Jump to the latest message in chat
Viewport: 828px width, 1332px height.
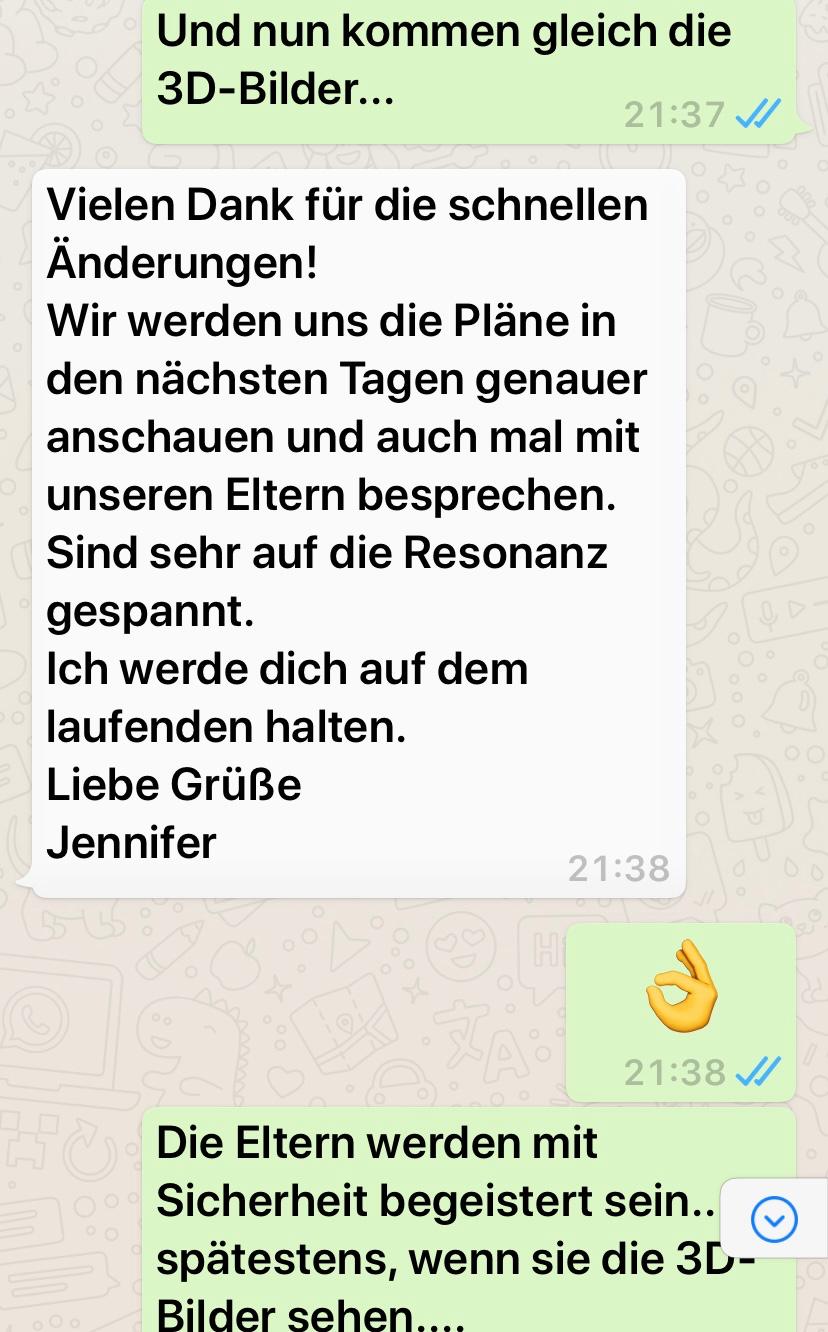[773, 1219]
